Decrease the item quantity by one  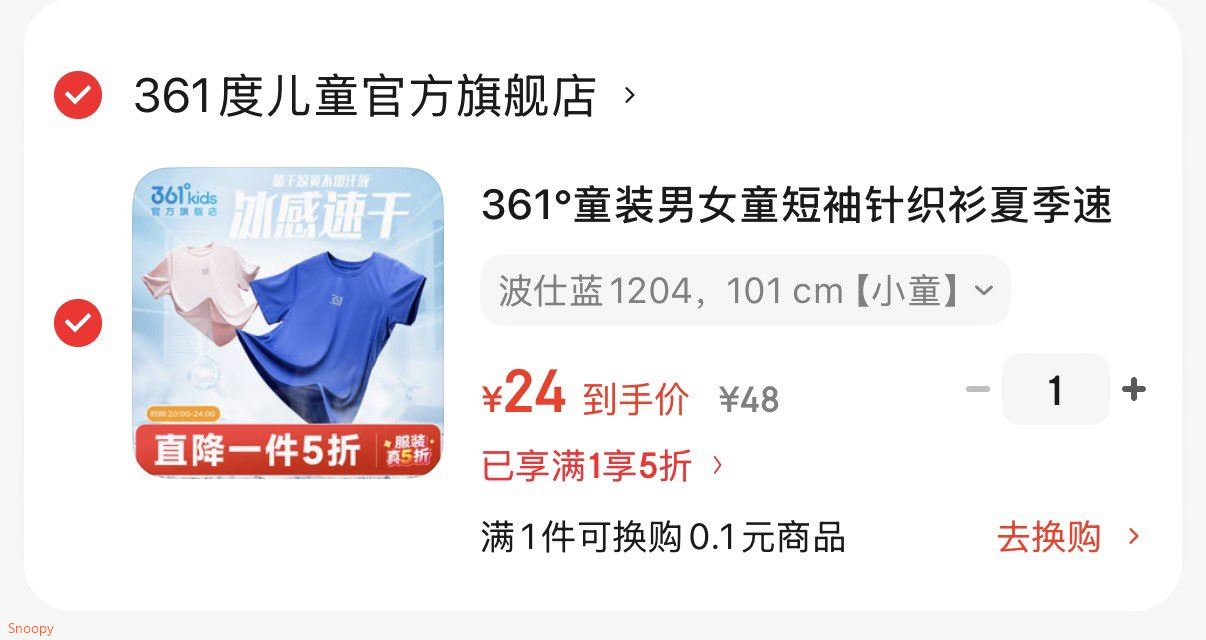click(x=977, y=389)
